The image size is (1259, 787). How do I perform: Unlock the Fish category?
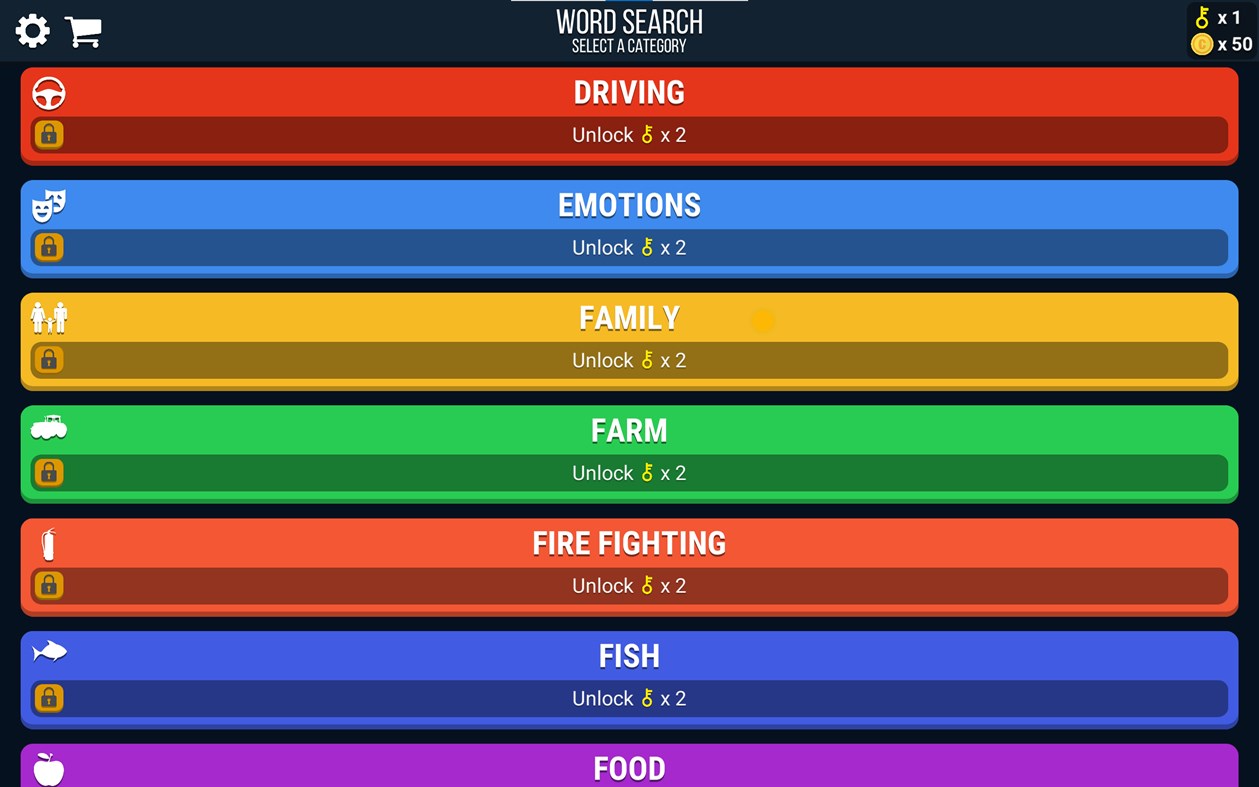point(629,698)
